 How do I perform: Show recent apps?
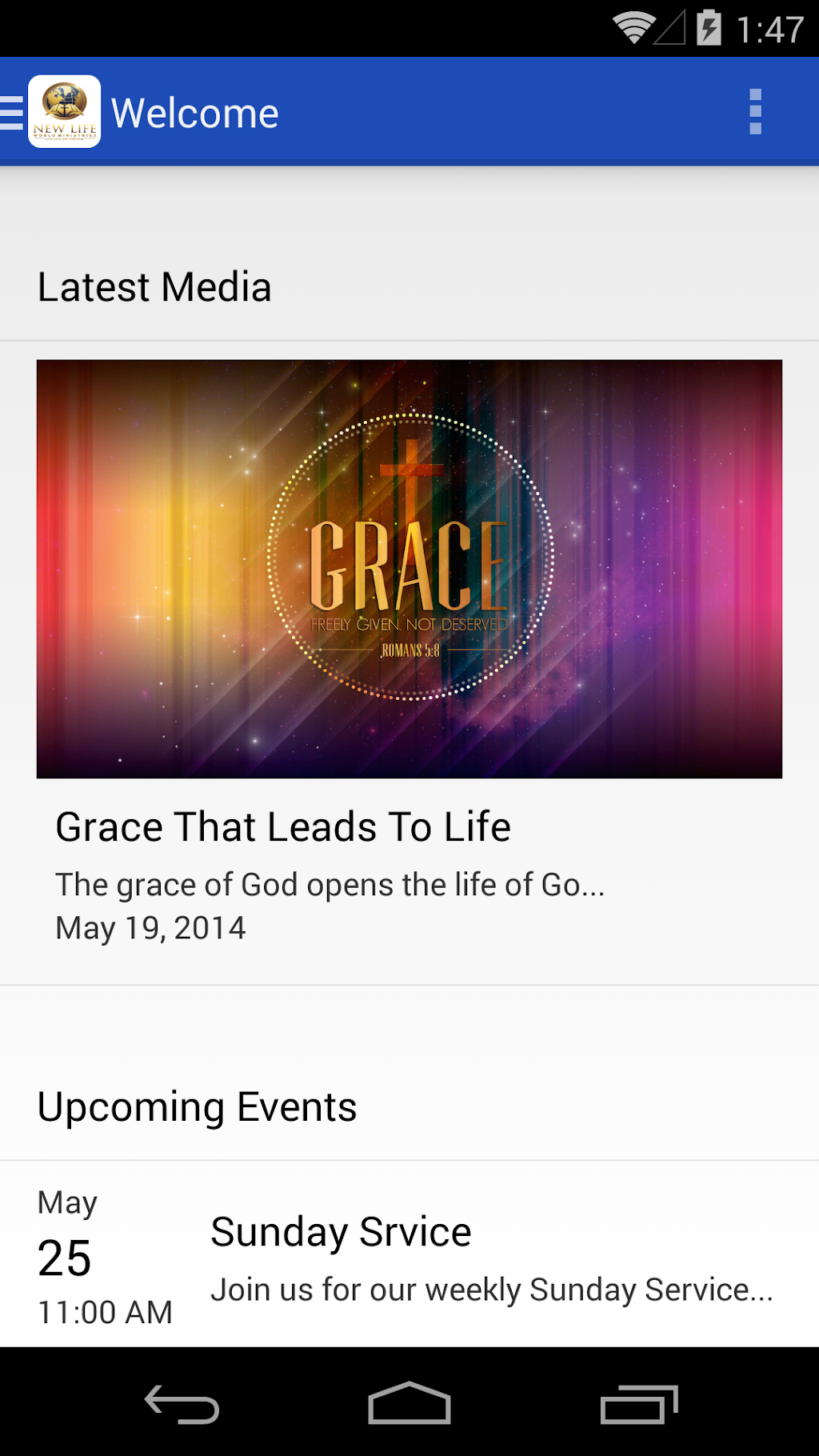pos(638,1404)
